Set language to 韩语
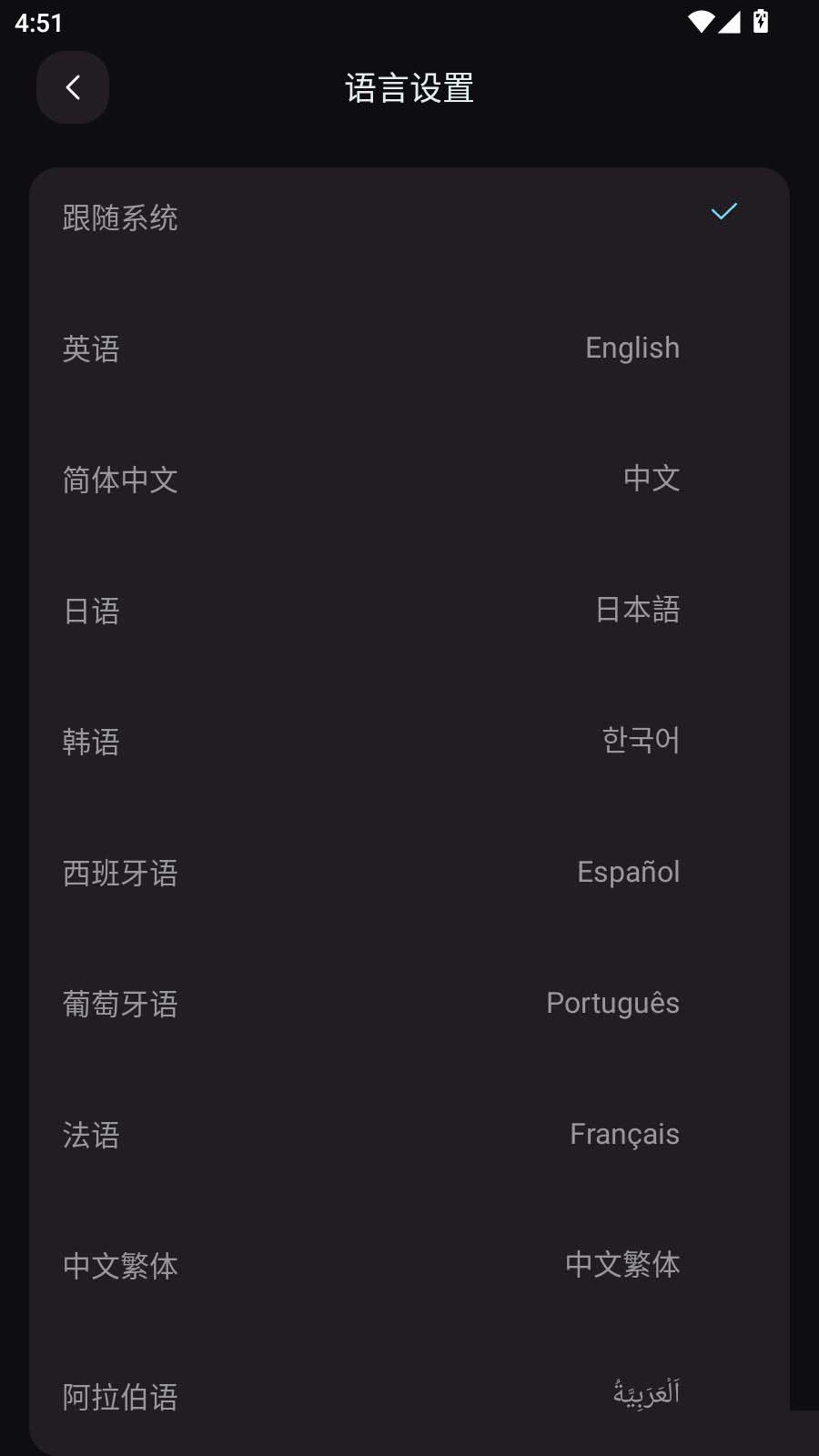 point(91,742)
